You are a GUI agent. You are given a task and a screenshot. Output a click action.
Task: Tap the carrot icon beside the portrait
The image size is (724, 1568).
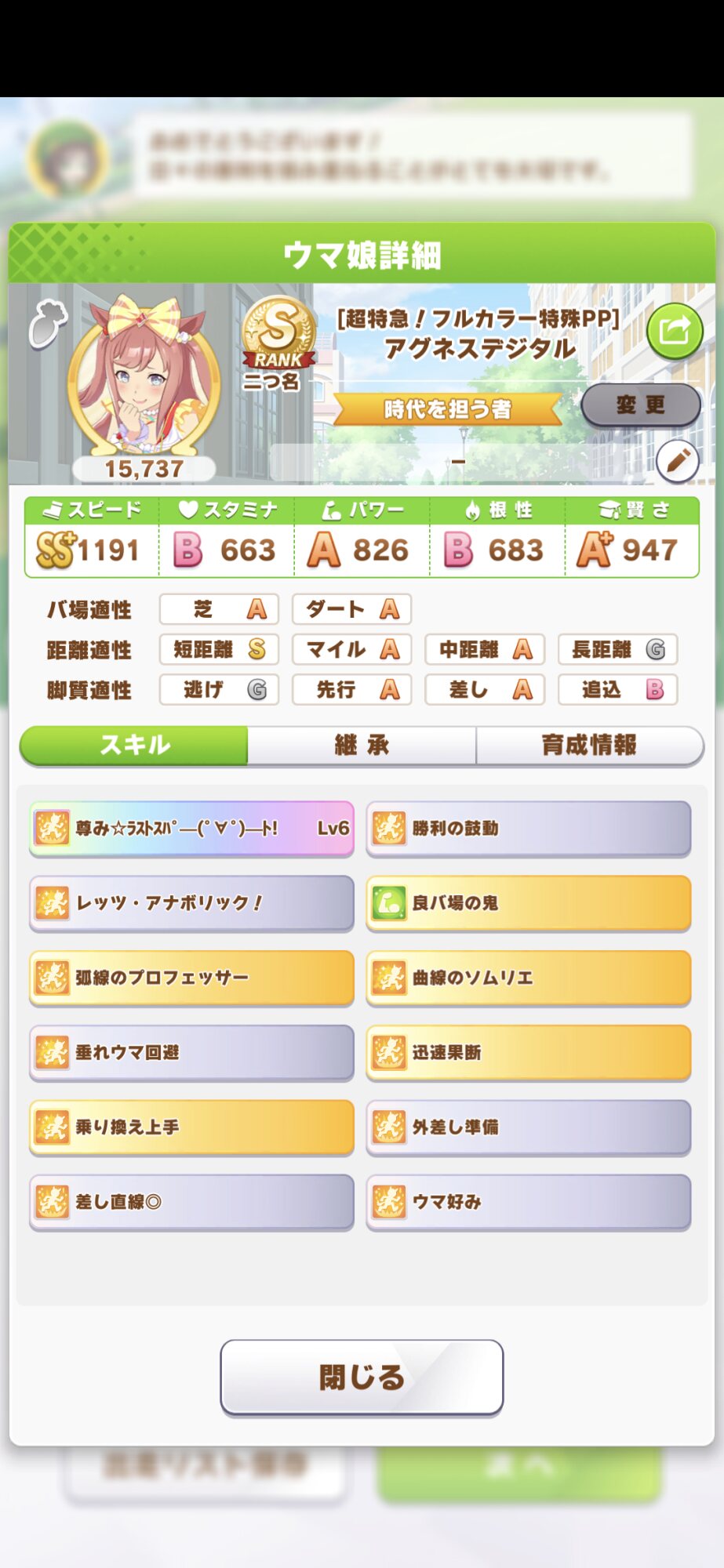47,322
